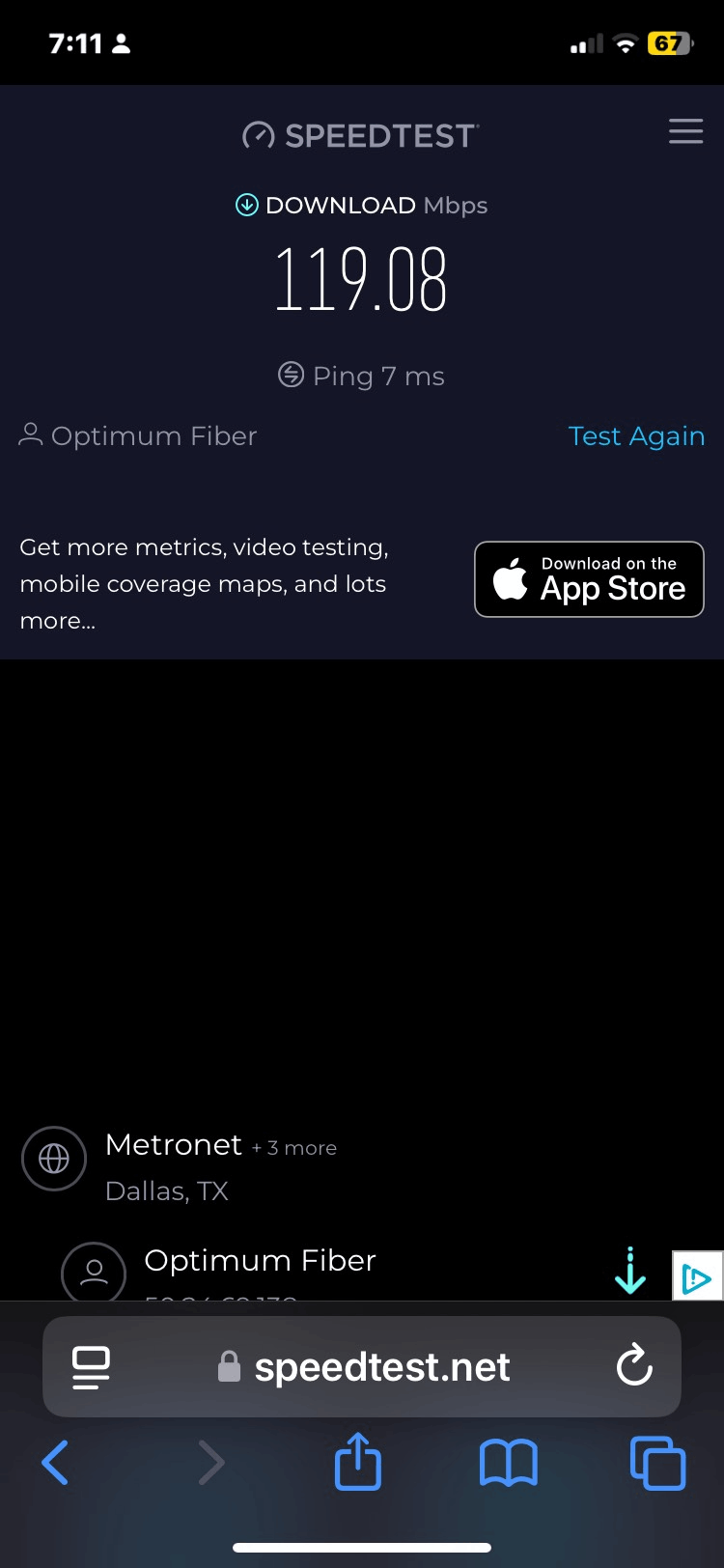Open the Speedtest hamburger menu
The width and height of the screenshot is (724, 1568).
pos(685,131)
